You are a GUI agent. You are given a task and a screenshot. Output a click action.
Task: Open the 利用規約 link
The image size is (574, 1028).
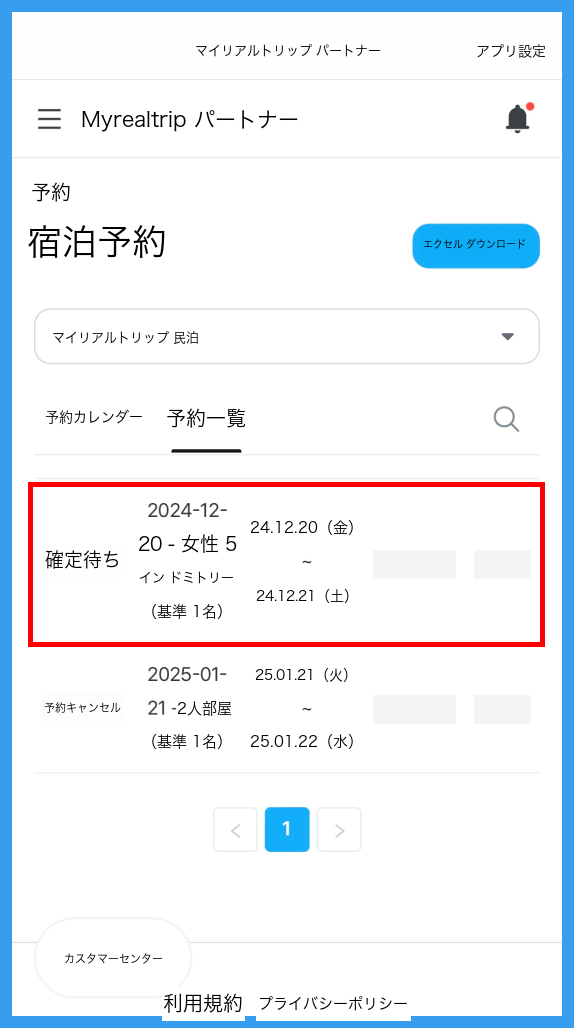click(203, 1003)
